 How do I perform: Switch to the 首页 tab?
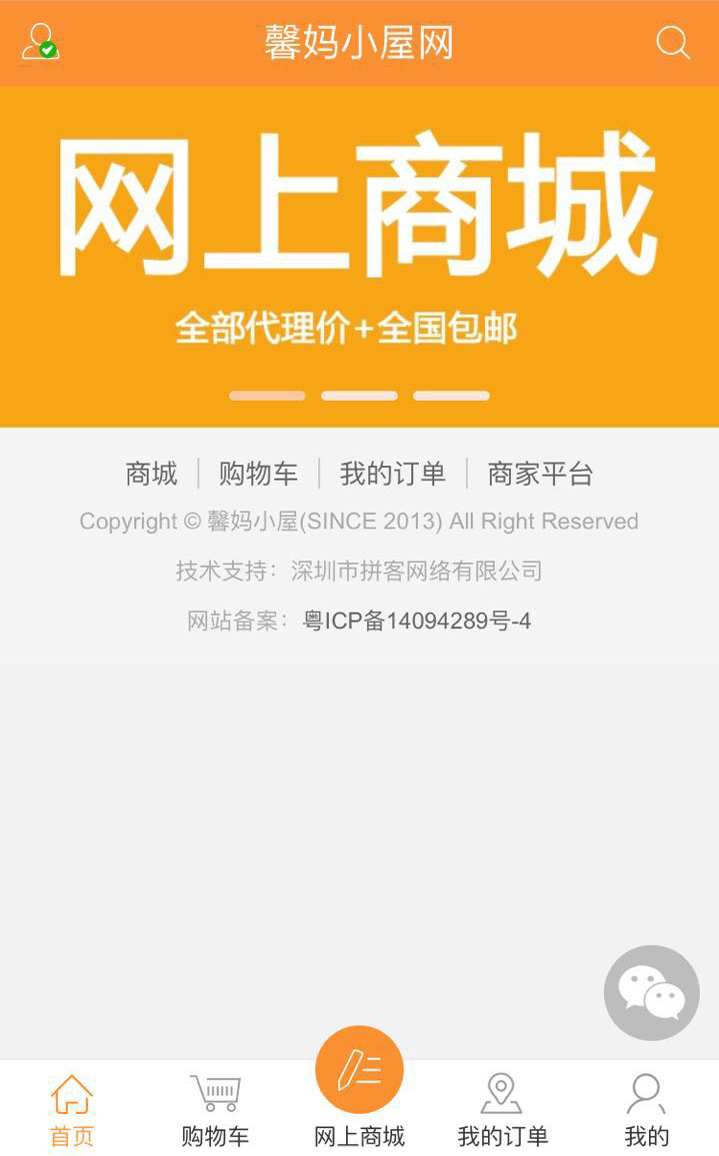click(x=72, y=1109)
